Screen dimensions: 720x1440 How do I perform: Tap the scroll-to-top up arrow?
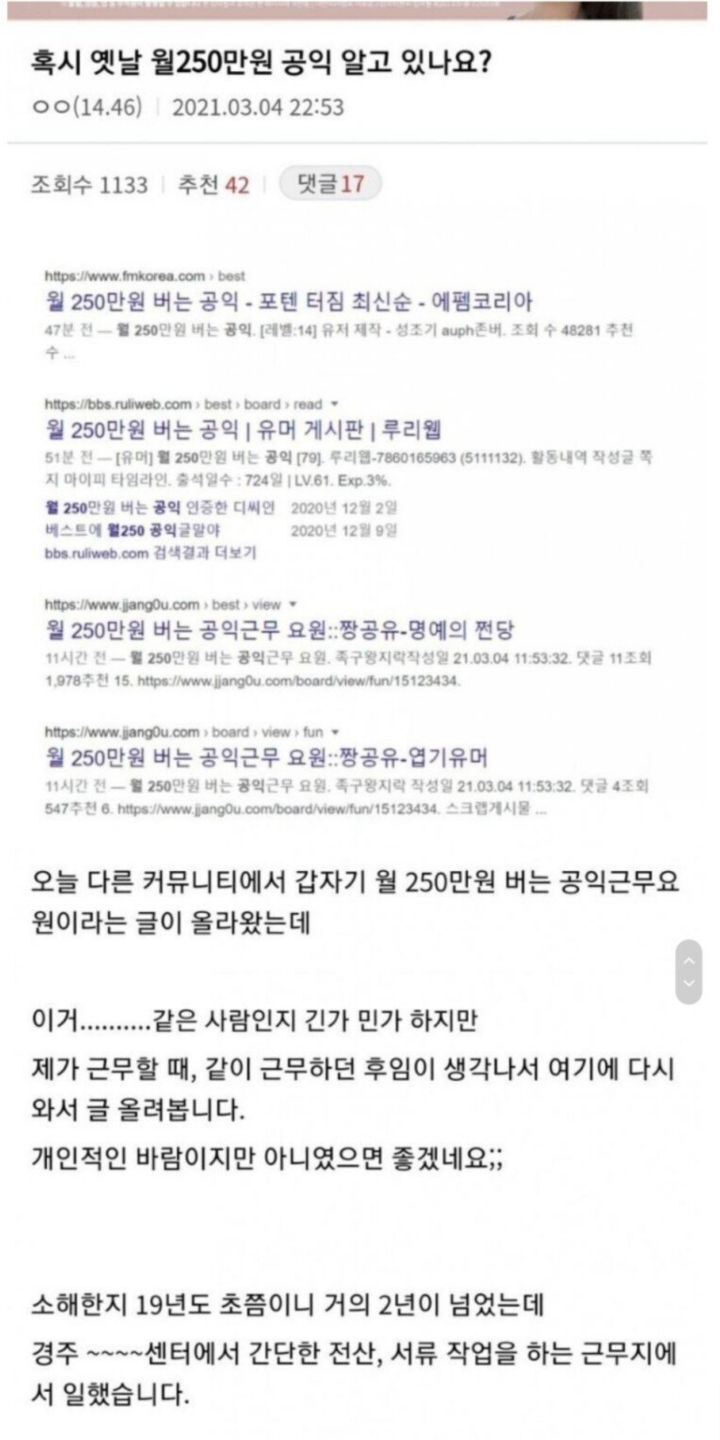[689, 960]
